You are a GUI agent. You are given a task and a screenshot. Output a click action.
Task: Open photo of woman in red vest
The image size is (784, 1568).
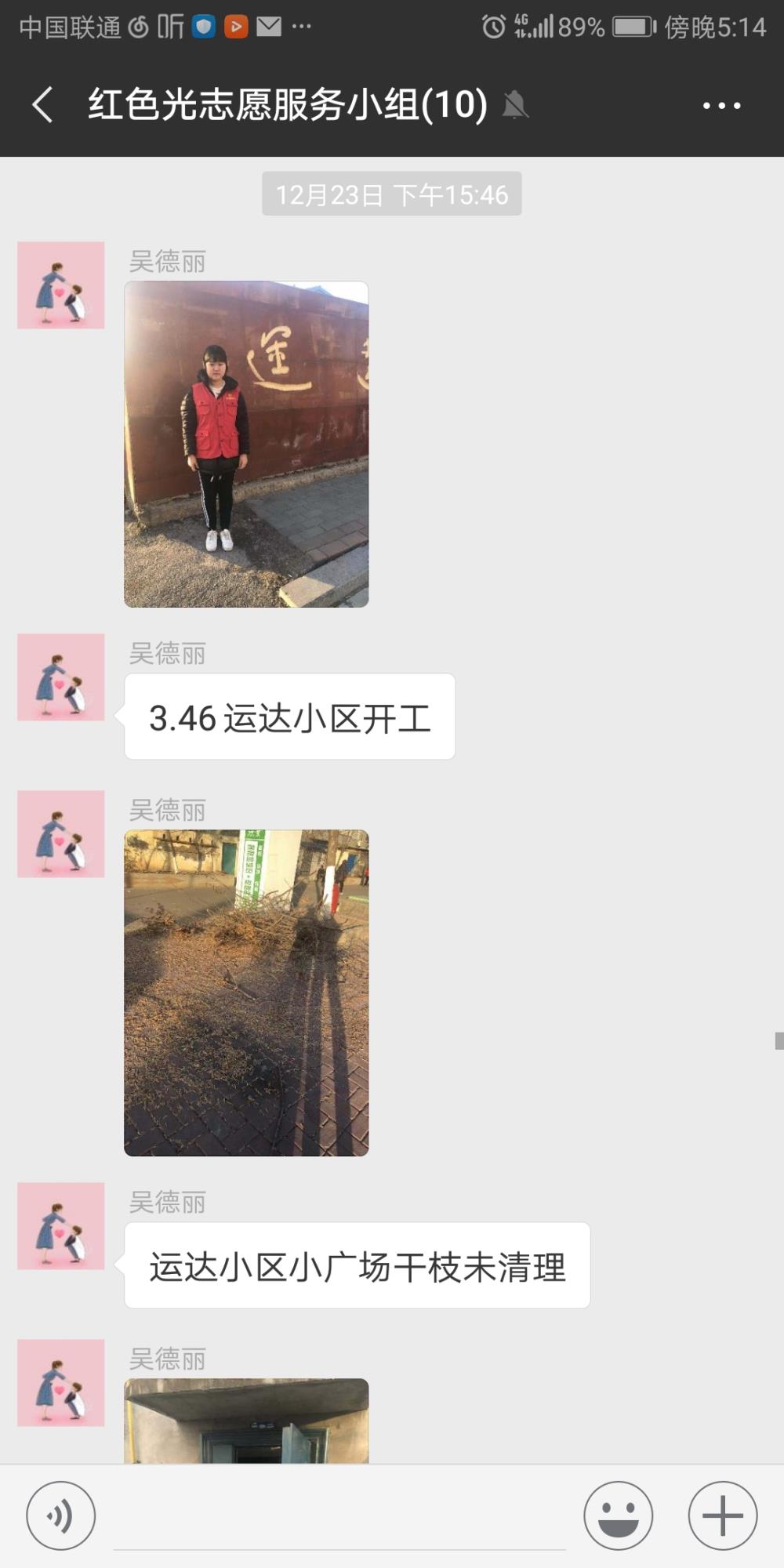(246, 444)
